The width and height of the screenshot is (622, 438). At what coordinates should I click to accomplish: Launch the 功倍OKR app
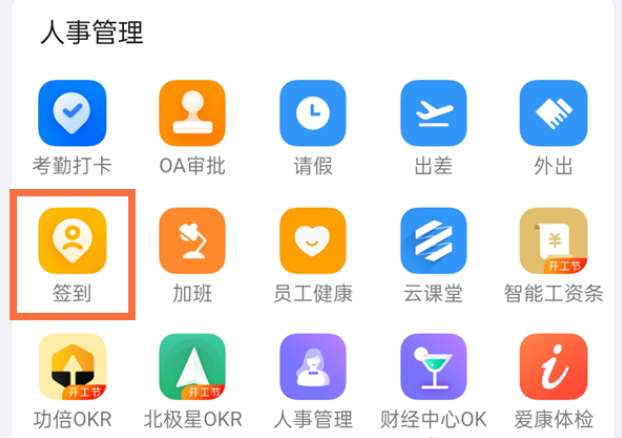pos(72,367)
